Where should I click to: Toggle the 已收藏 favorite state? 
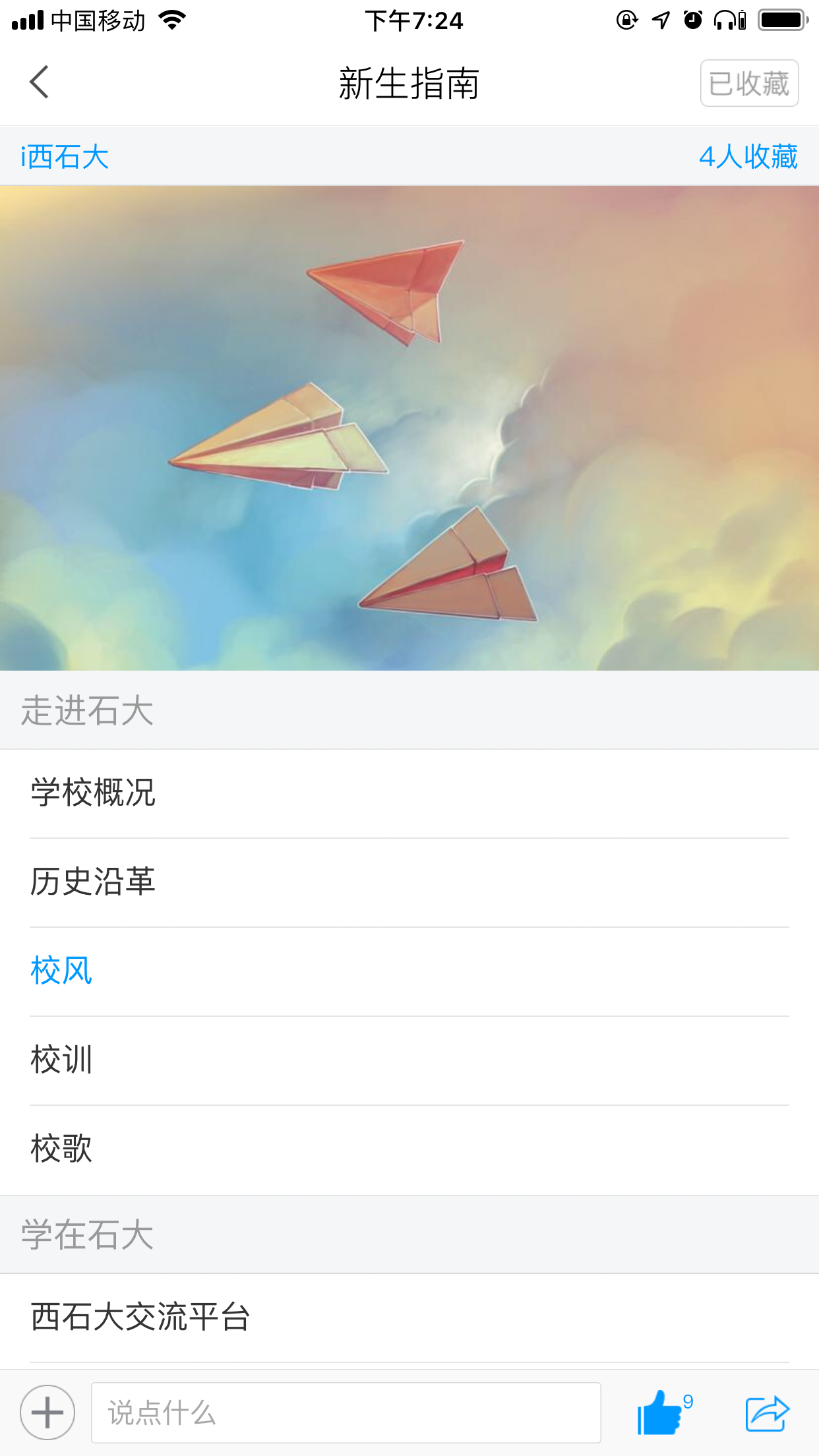coord(748,82)
